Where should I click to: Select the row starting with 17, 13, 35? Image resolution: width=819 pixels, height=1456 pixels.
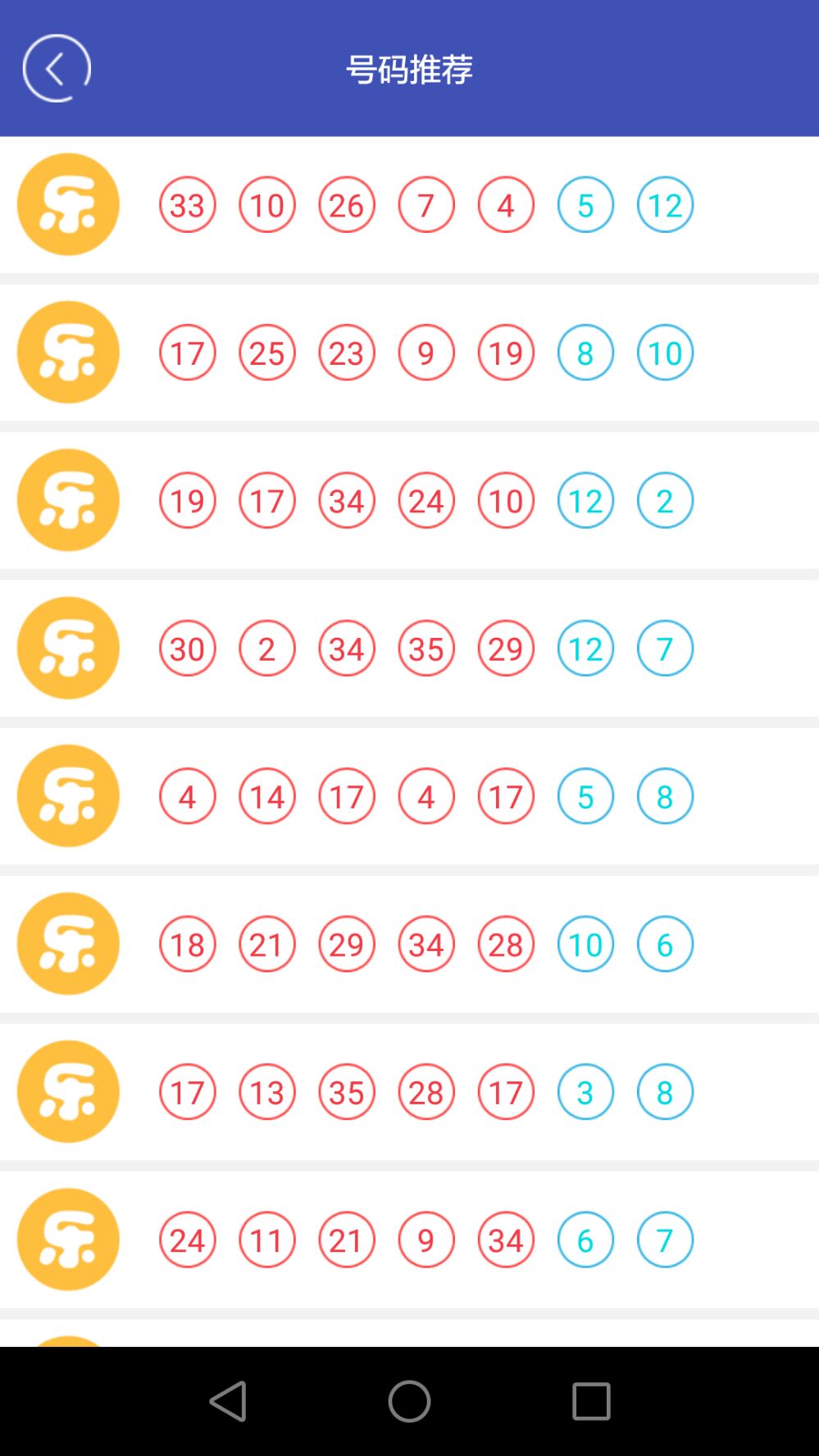click(x=409, y=1092)
